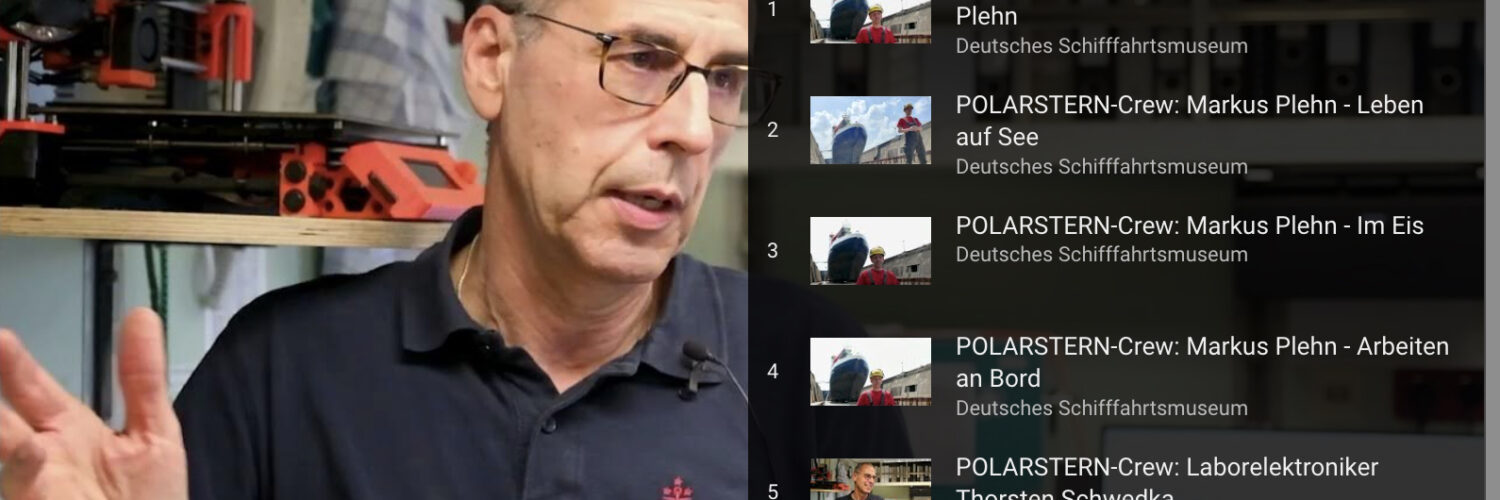Play video 2 'Markus Plehn - Leben auf See'
This screenshot has height=500, width=1500.
870,131
